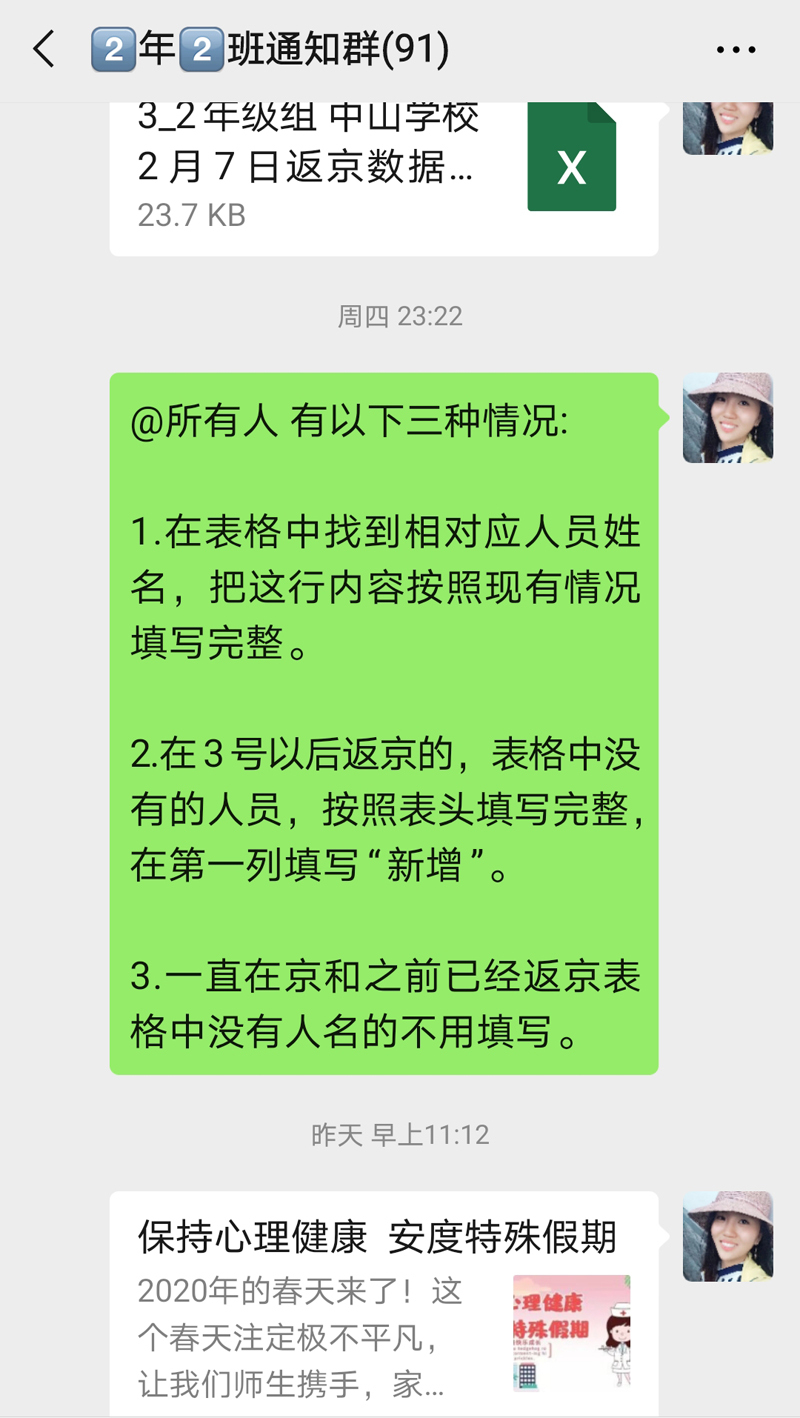Tap sender avatar beside the 保持心理健康 article
This screenshot has height=1418, width=800.
click(727, 1236)
